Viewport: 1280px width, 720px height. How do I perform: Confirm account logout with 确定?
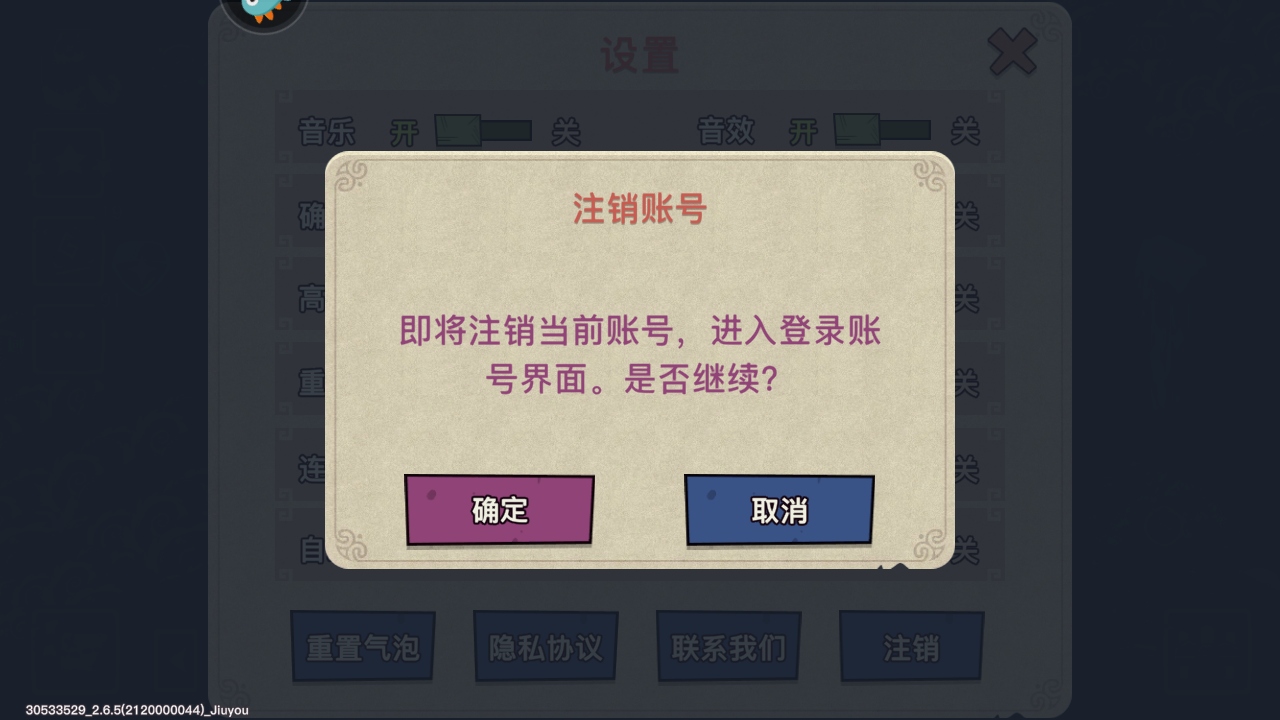pyautogui.click(x=499, y=510)
